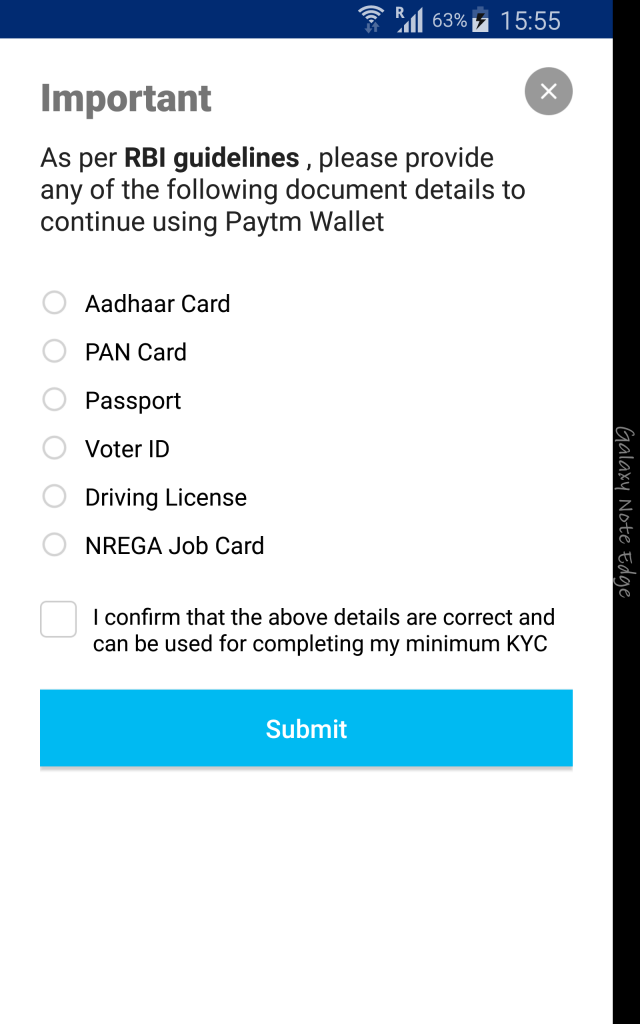Screen dimensions: 640x1024
Task: Select Aadhaar Card option
Action: [x=54, y=303]
